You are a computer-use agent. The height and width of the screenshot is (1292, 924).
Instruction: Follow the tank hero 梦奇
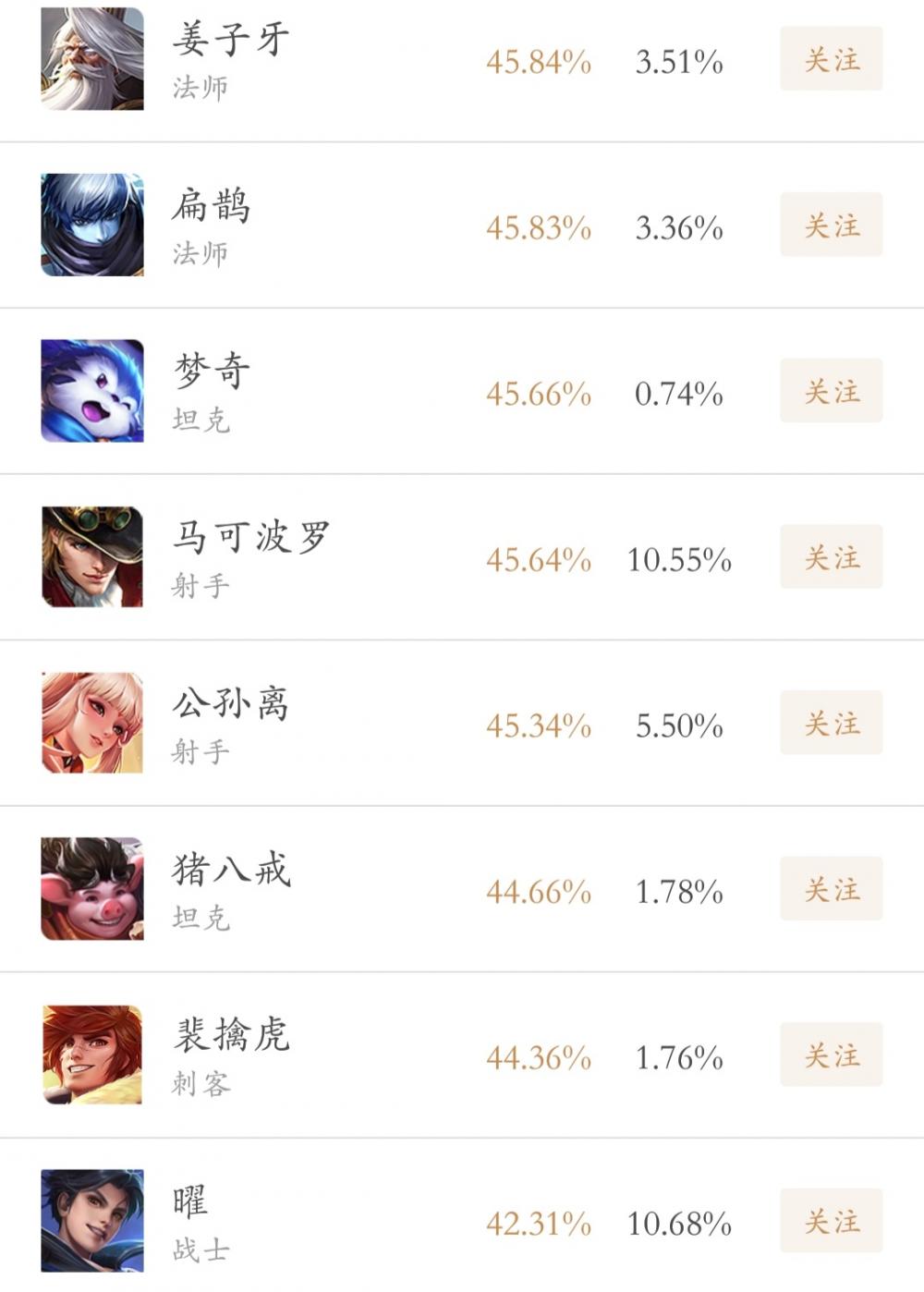tap(831, 392)
